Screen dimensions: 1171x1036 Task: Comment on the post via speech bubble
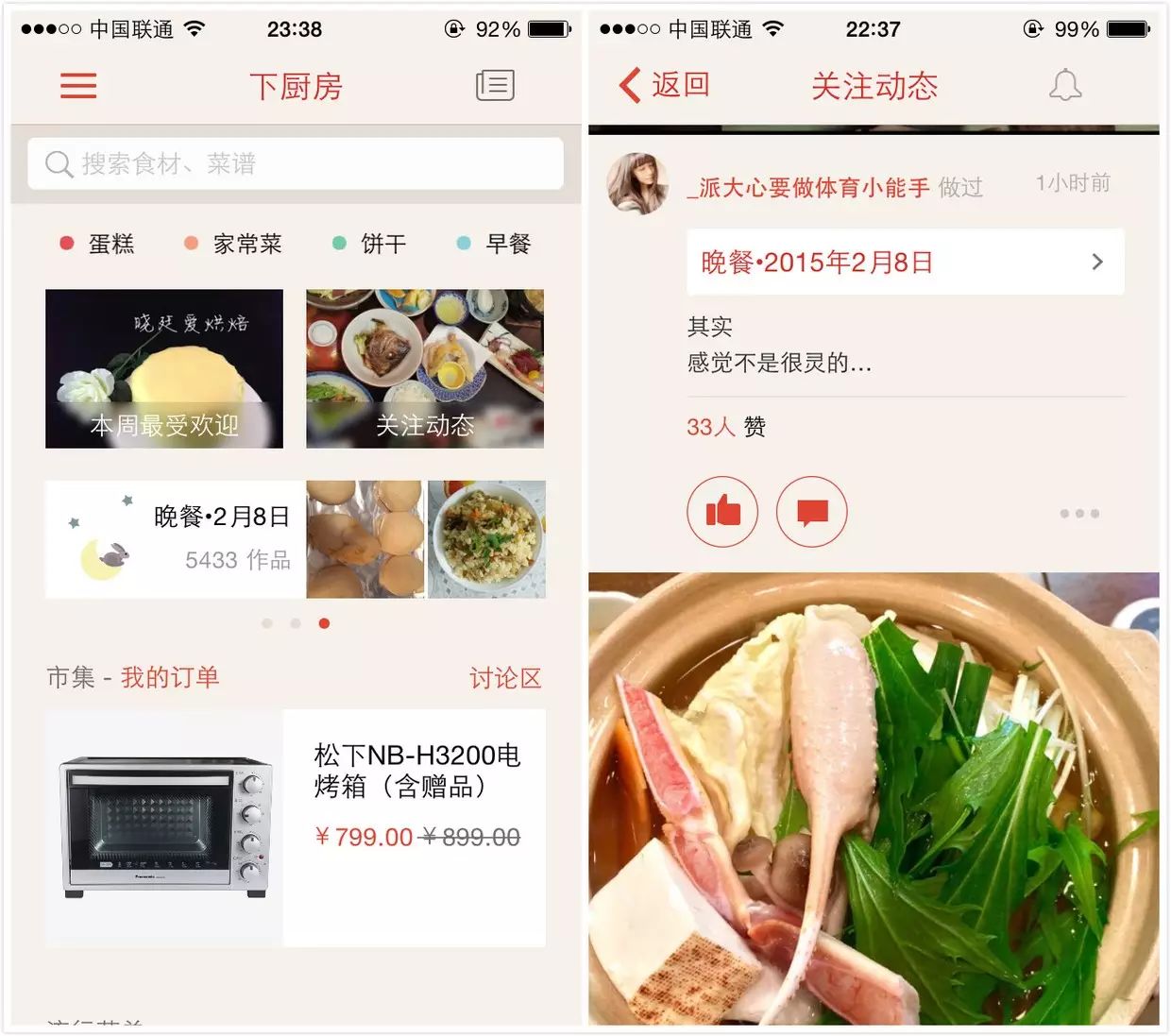[811, 512]
